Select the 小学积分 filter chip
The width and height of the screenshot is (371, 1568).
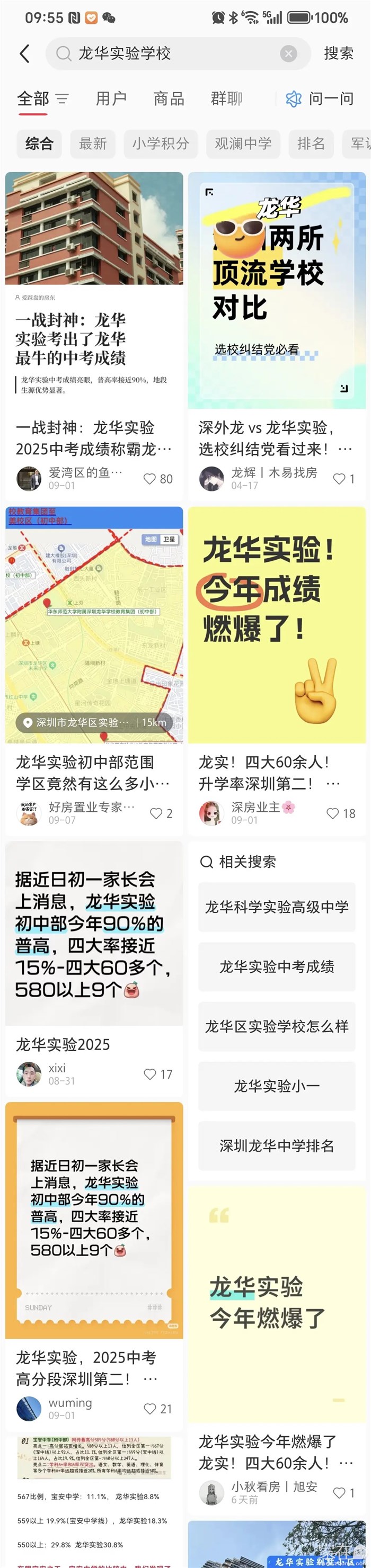point(161,144)
